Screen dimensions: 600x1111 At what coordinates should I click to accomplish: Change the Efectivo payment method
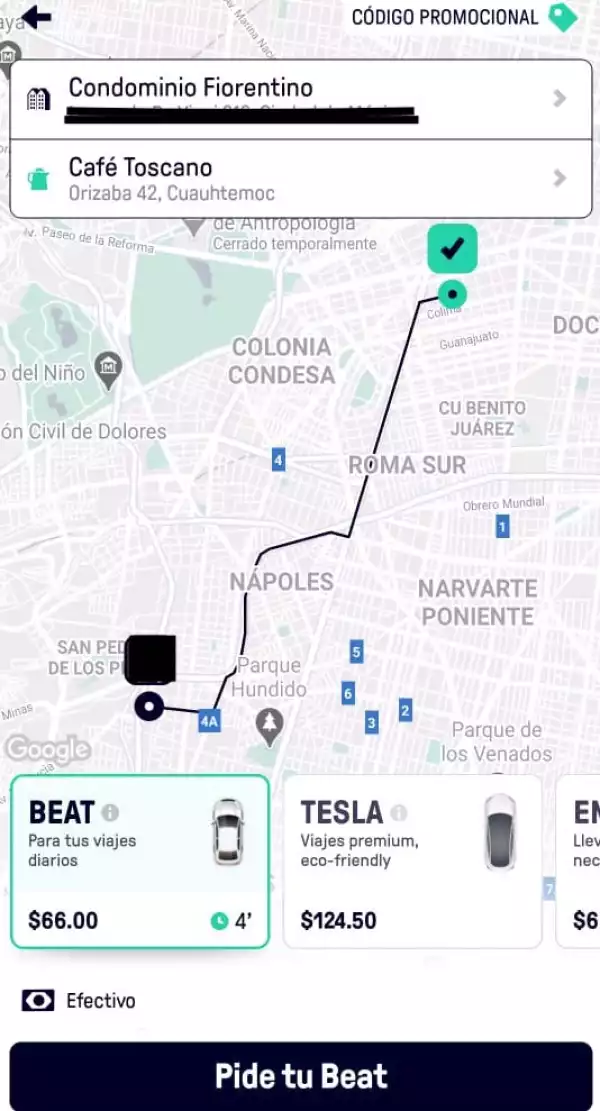[80, 1000]
